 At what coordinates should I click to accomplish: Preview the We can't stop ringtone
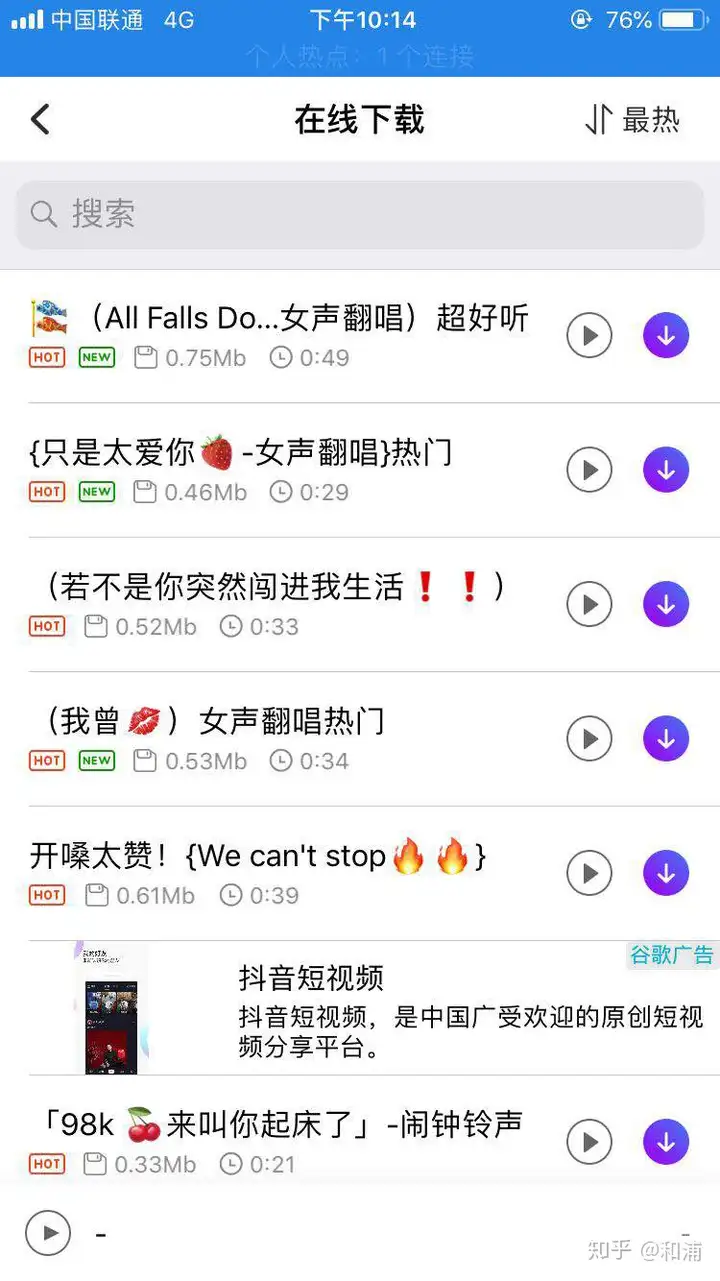click(x=589, y=874)
